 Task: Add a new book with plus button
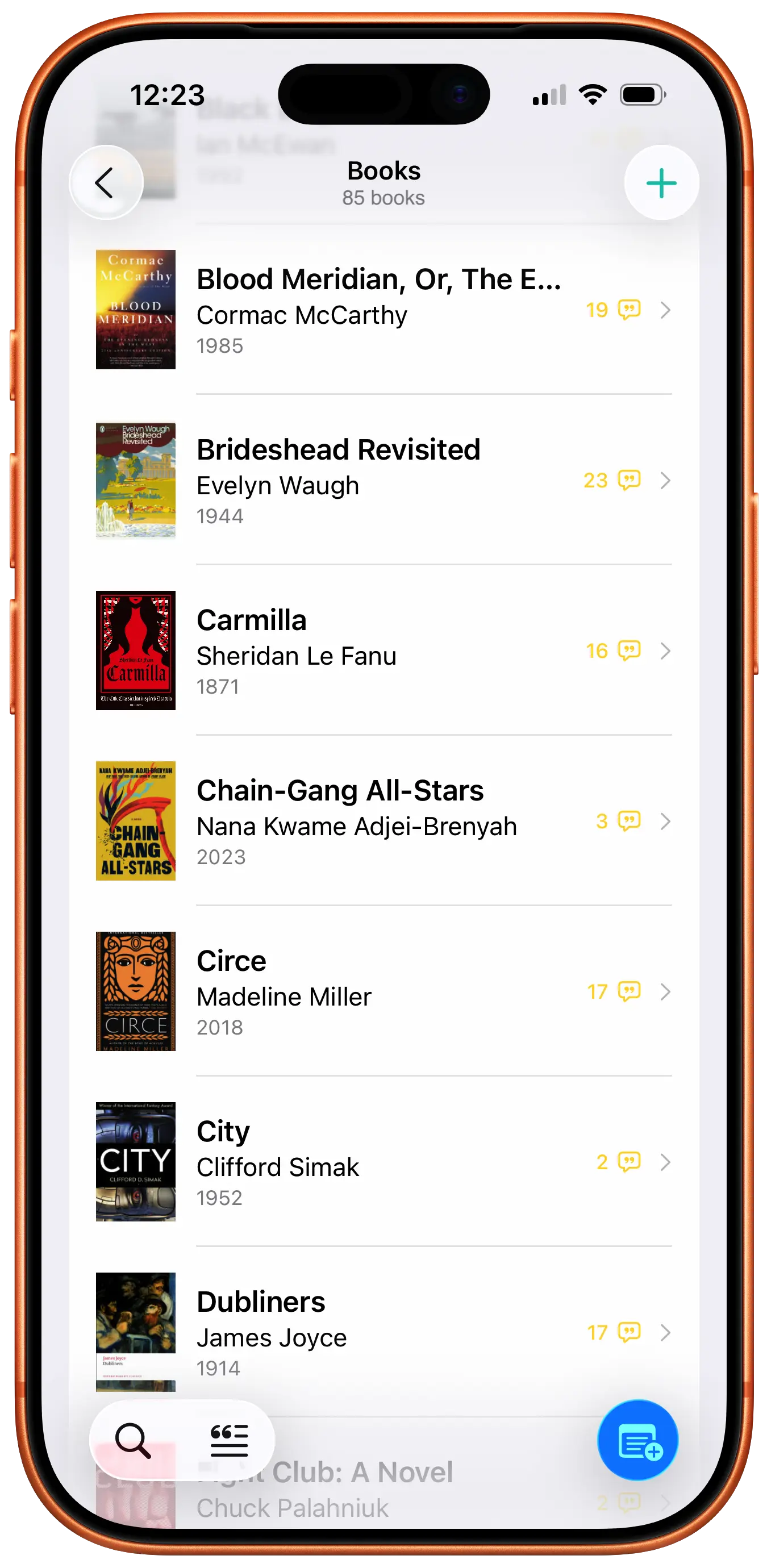(x=661, y=182)
